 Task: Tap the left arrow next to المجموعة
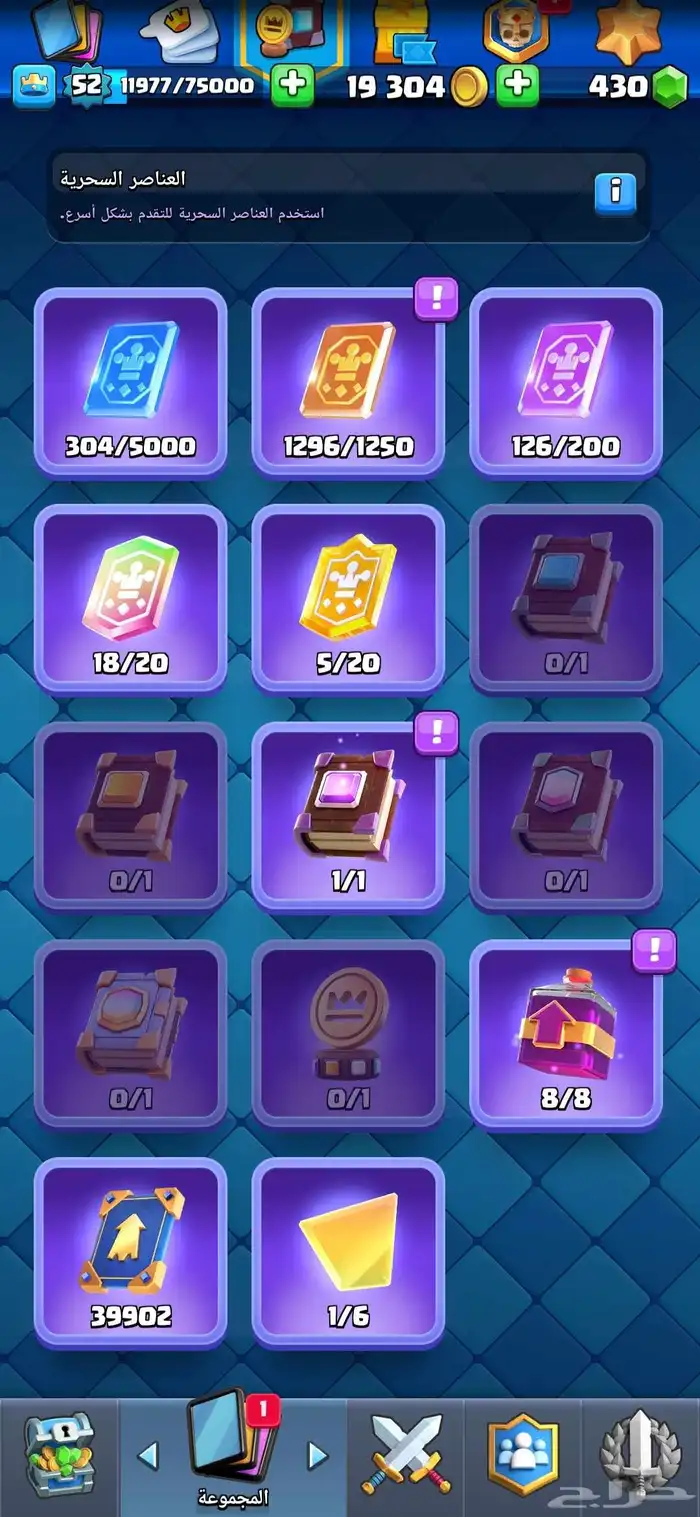point(148,1456)
